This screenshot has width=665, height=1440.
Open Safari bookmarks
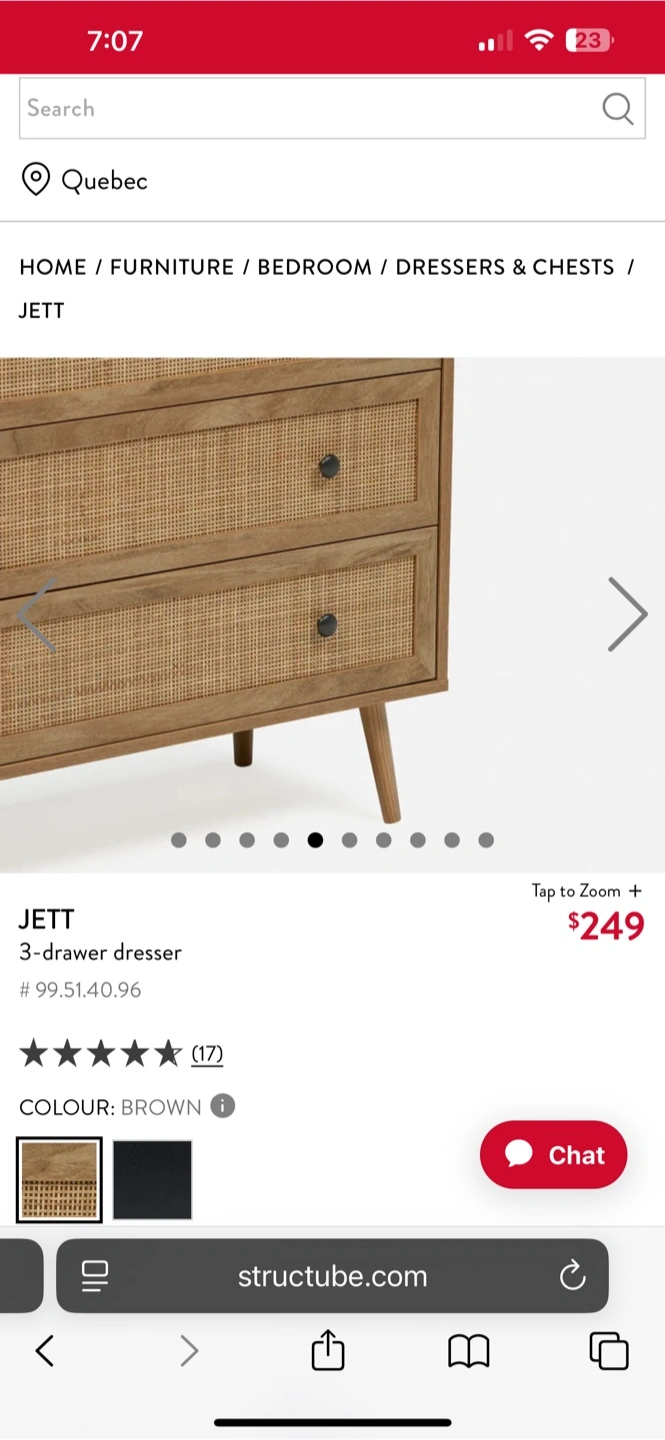[468, 1352]
